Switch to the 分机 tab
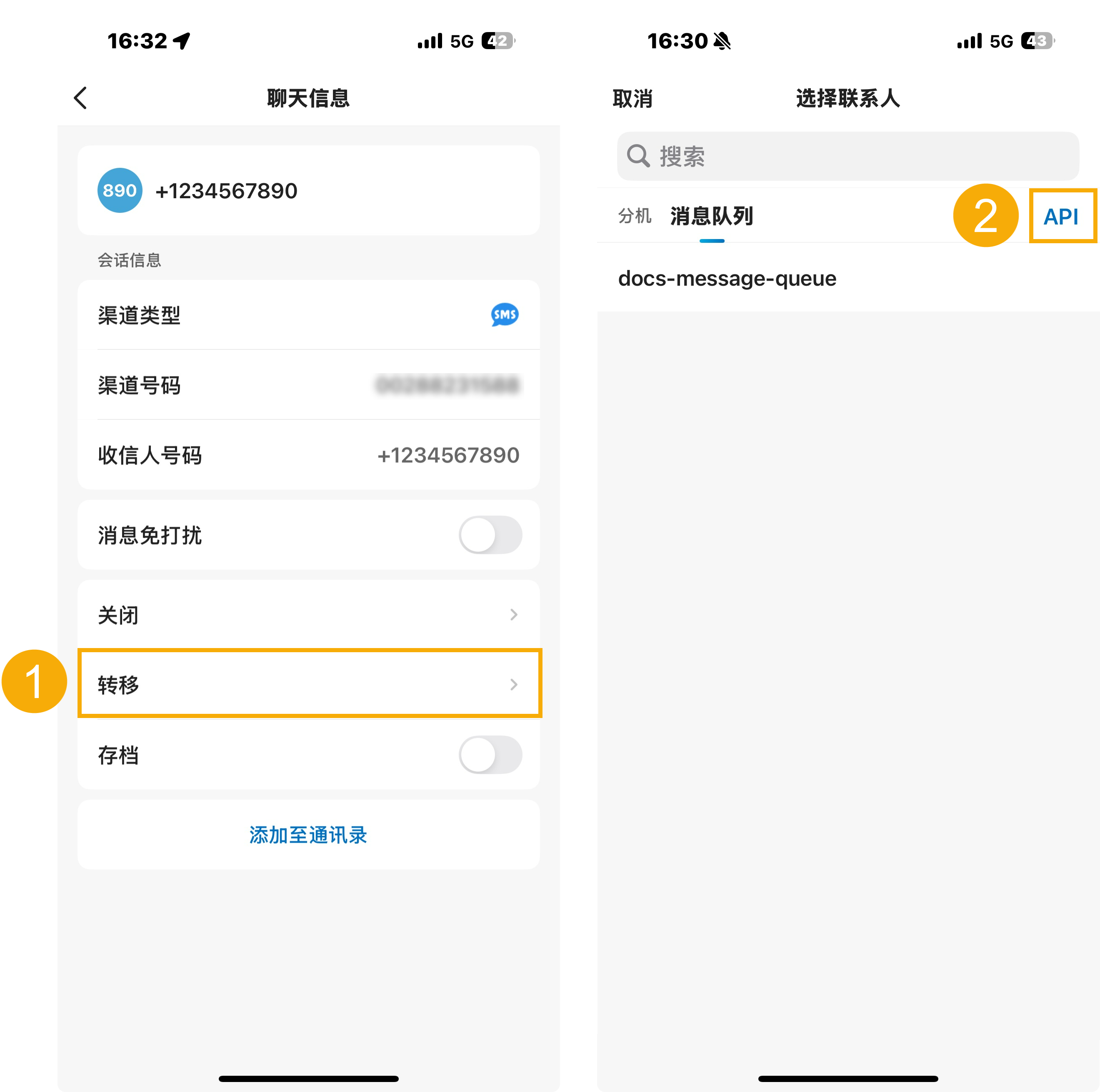Screen dimensions: 1100x1092 634,216
